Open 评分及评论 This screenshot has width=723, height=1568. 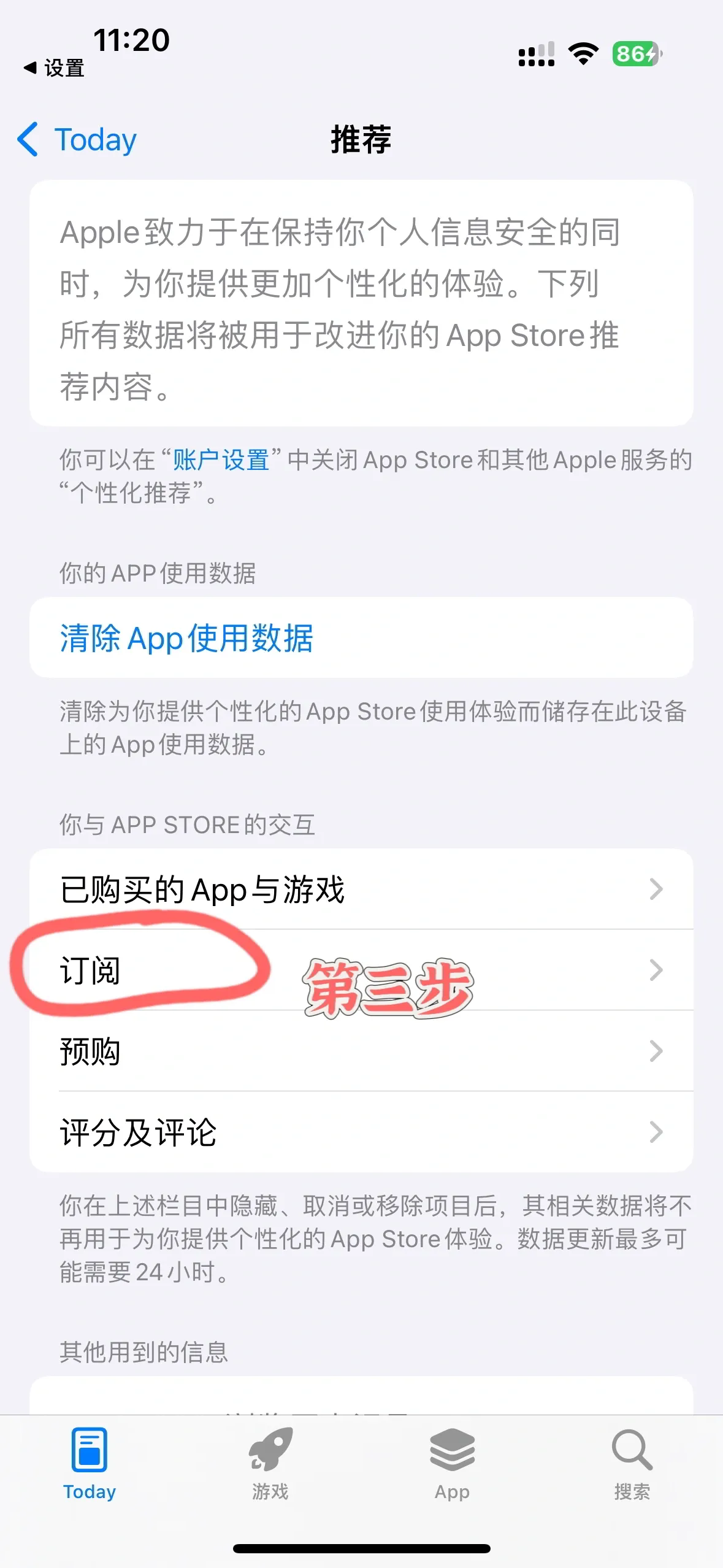coord(361,1132)
